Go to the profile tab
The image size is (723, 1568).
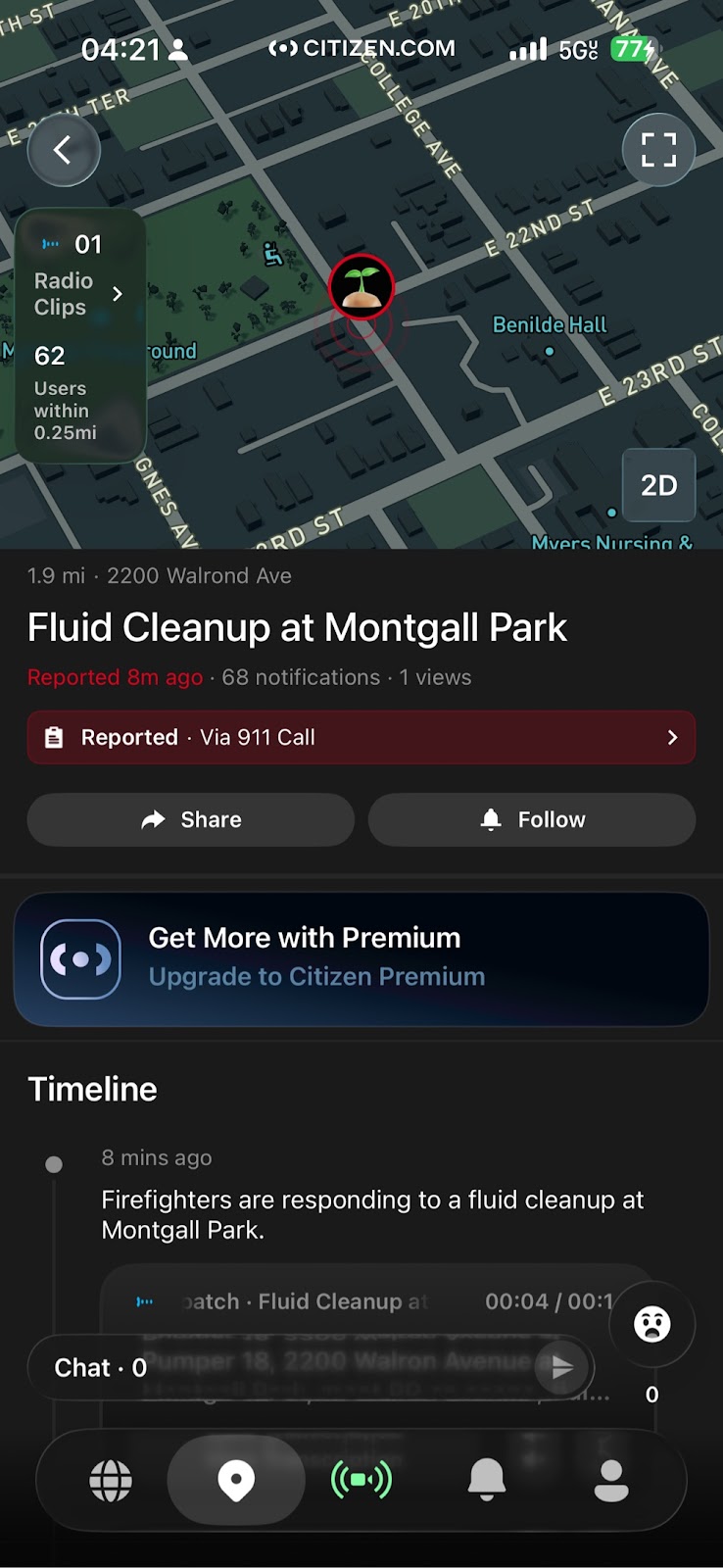(x=611, y=1480)
